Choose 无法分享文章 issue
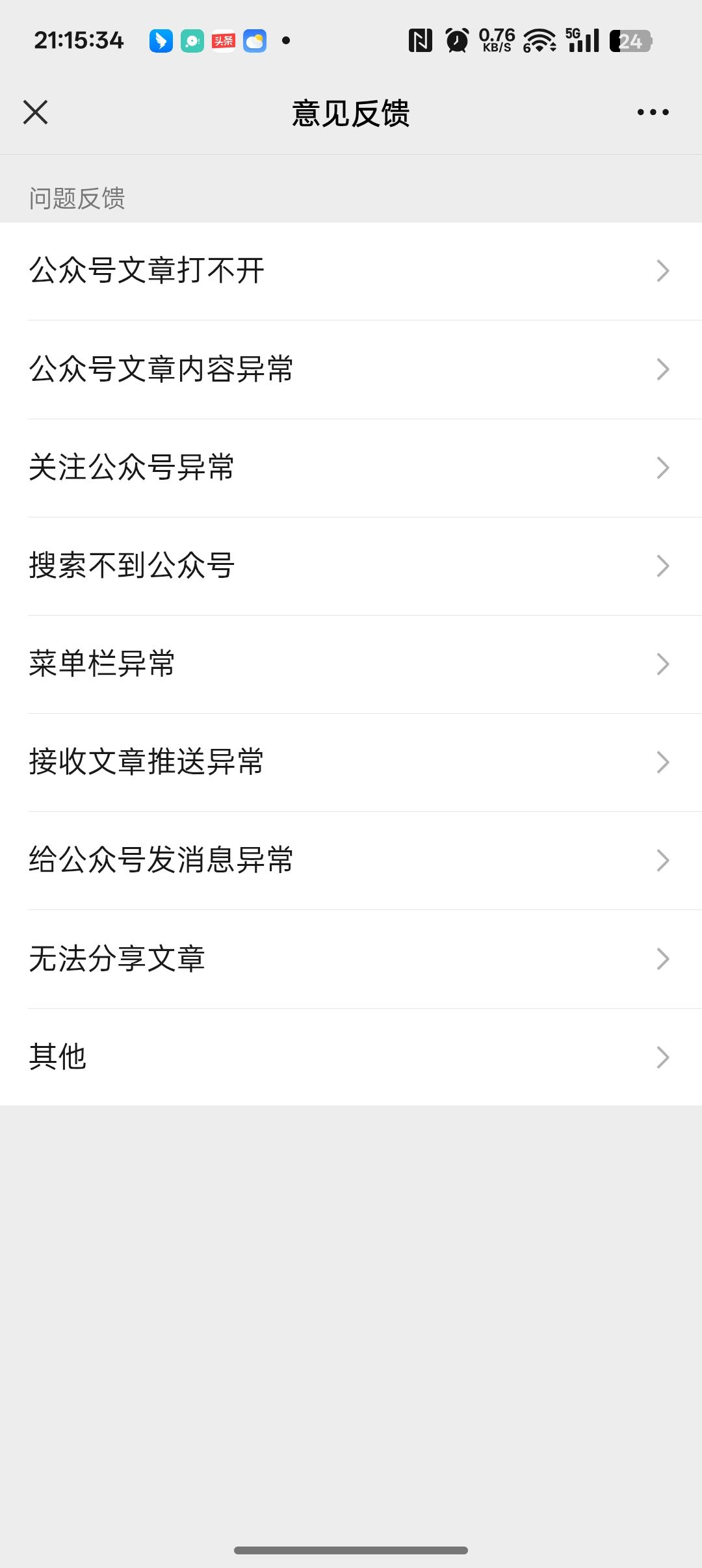The height and width of the screenshot is (1568, 702). (351, 959)
